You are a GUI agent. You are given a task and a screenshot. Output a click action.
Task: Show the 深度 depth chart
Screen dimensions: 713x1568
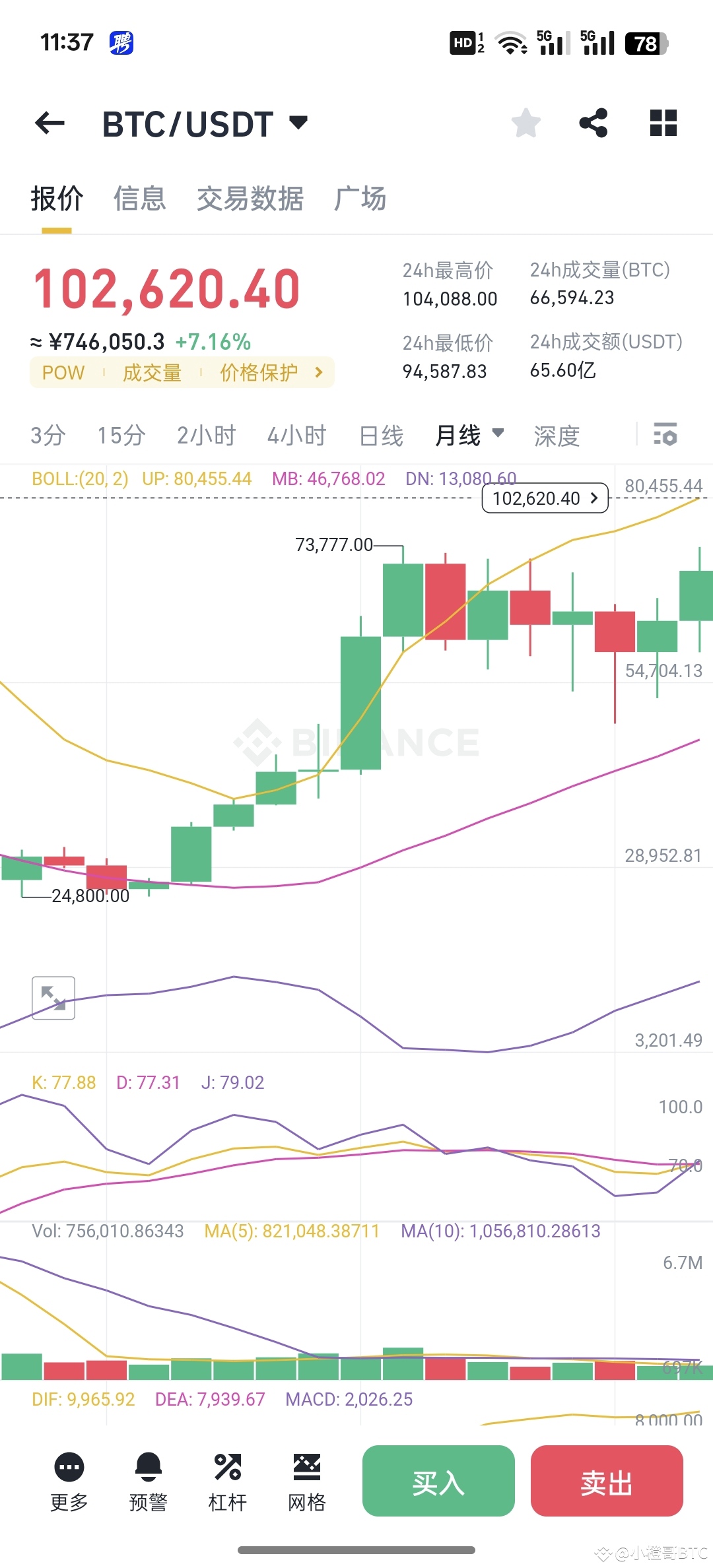[x=557, y=436]
